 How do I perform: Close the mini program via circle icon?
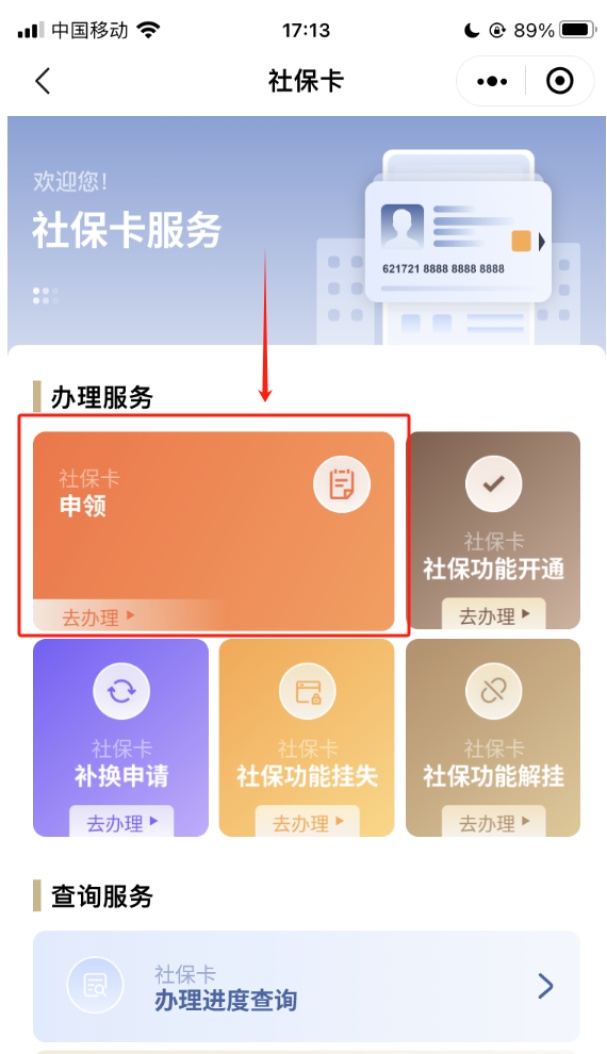click(560, 81)
